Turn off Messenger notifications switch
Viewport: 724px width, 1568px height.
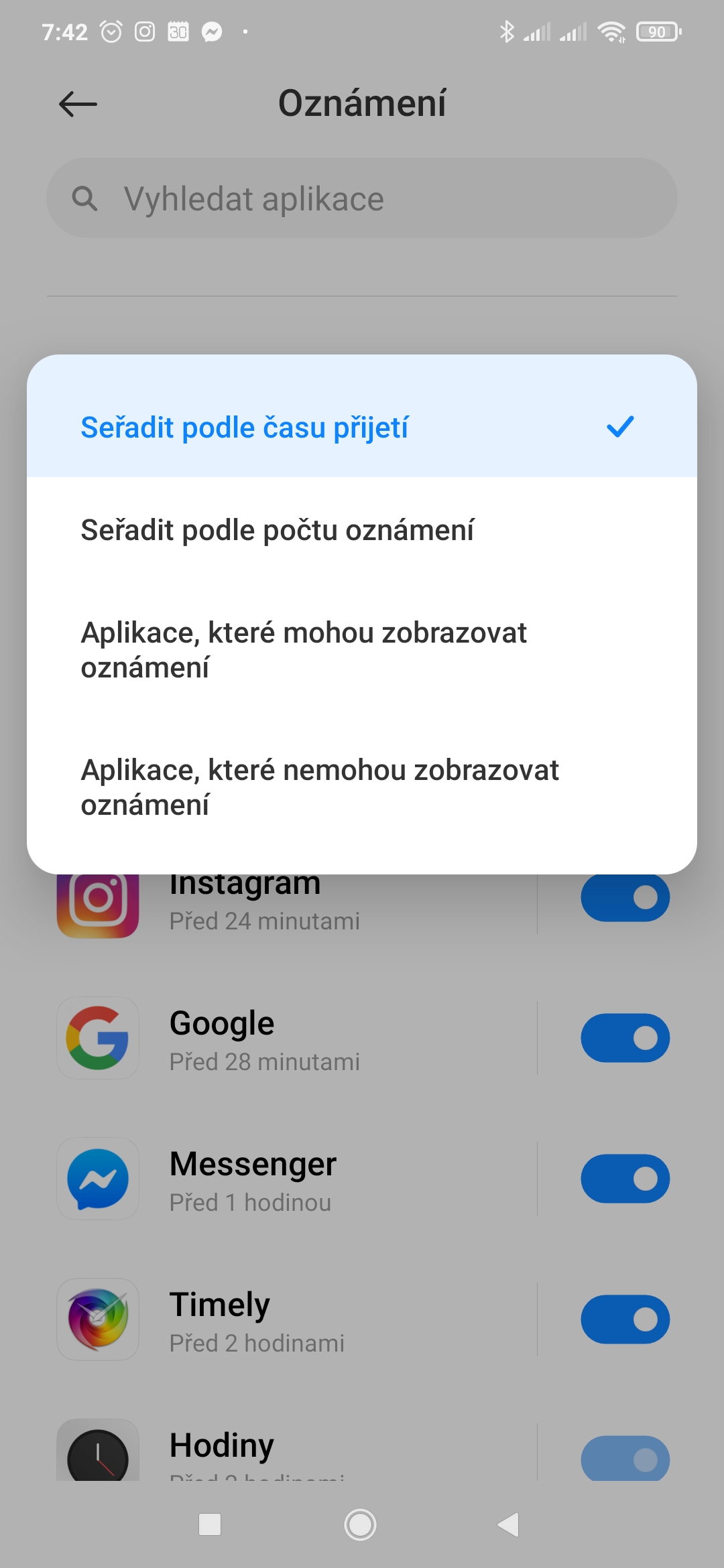(x=625, y=1179)
